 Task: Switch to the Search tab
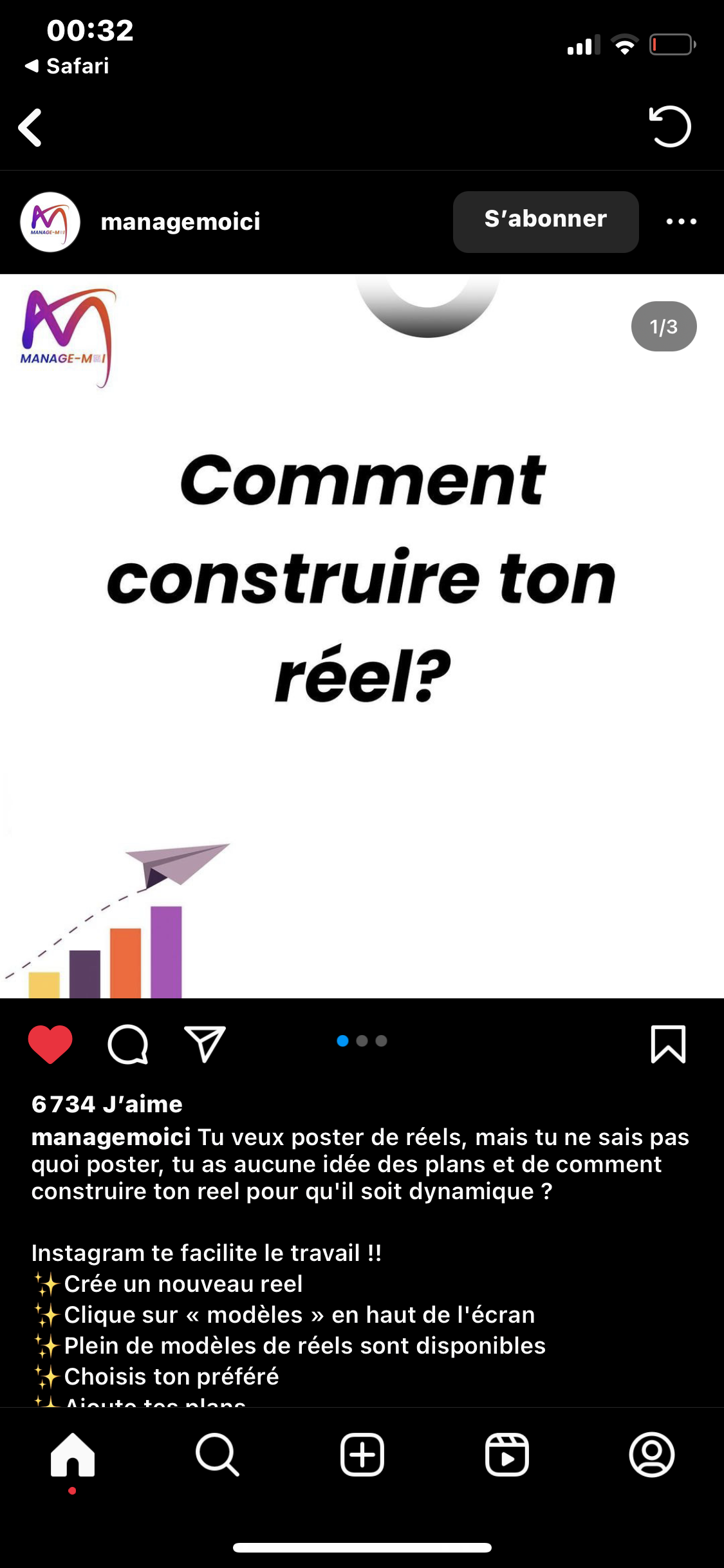[218, 1455]
